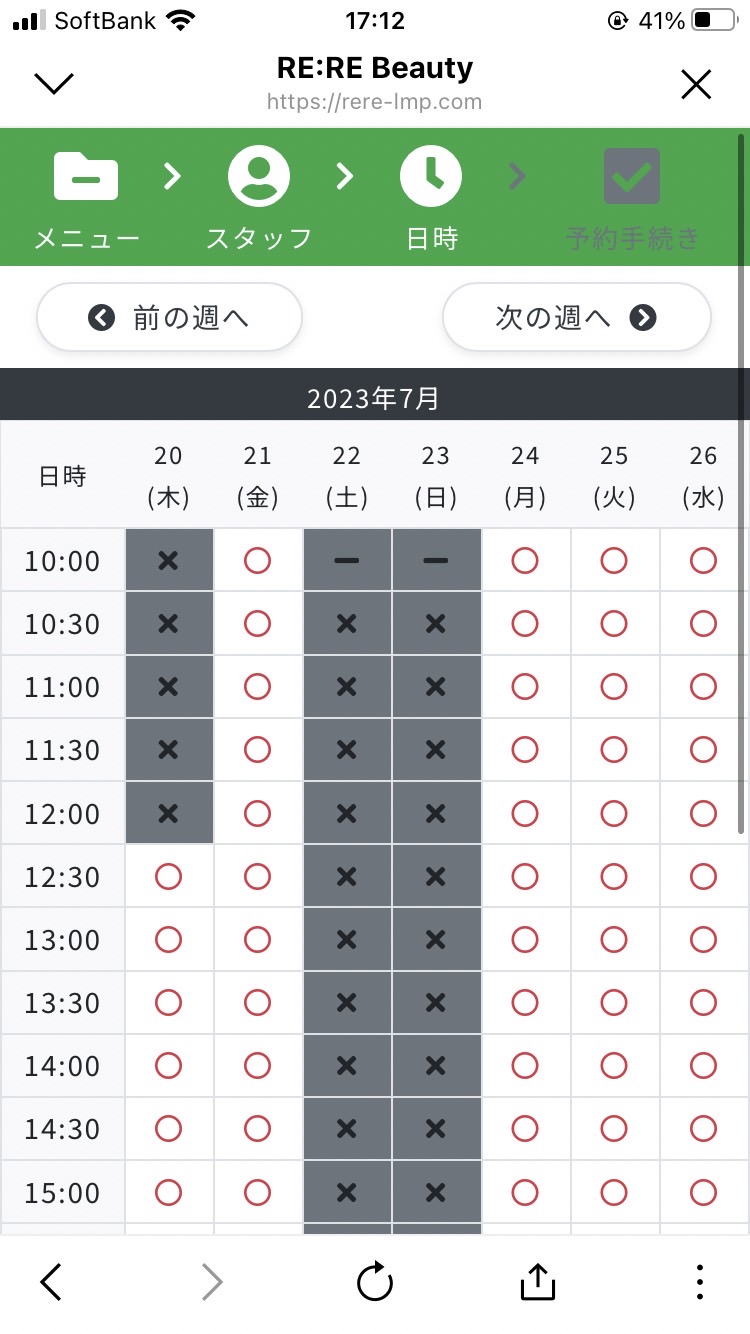Screen dimensions: 750x1334
Task: Click the 予約手続き checkmark icon
Action: pos(630,175)
